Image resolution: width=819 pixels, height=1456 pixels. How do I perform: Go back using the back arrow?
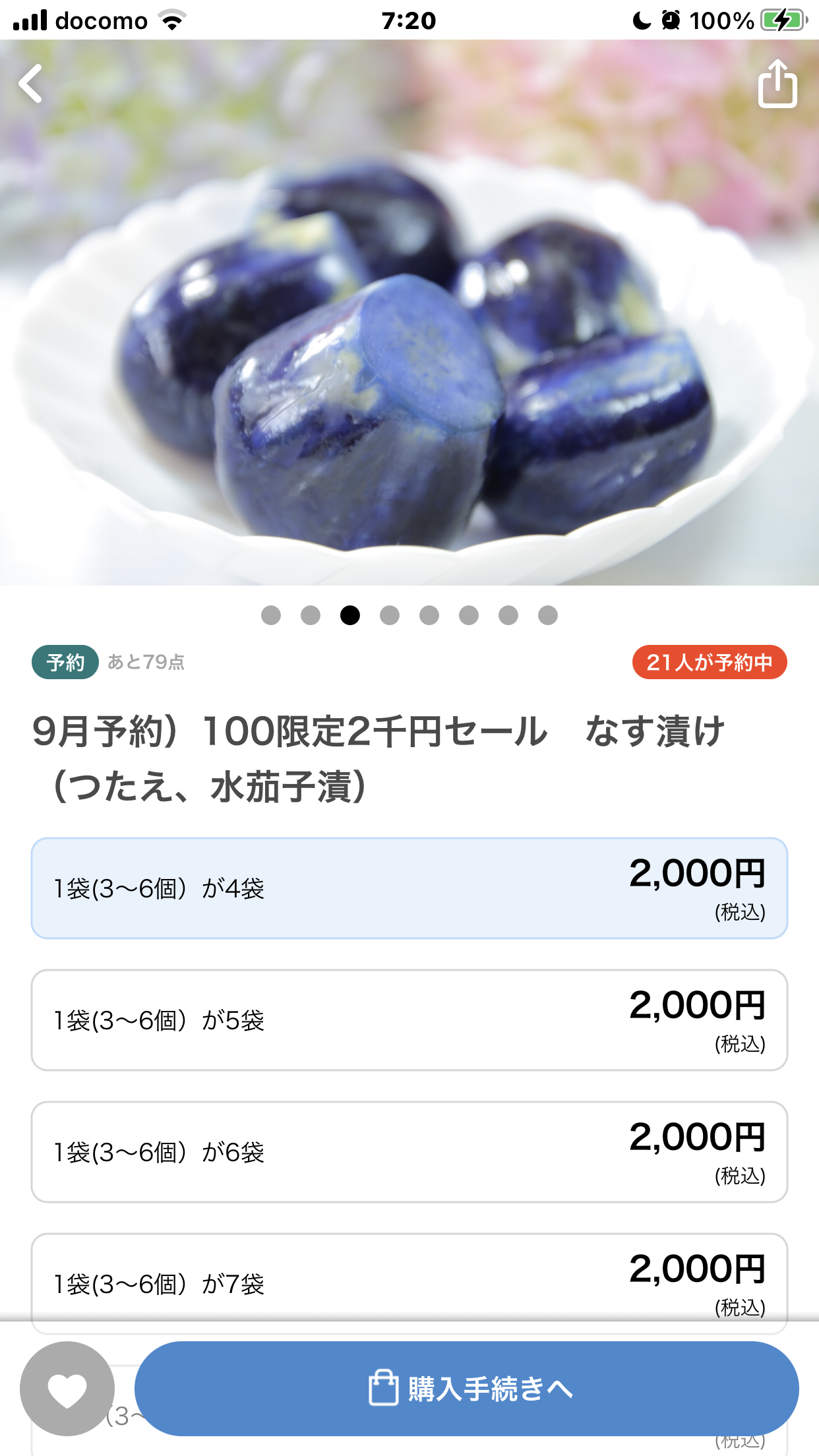pyautogui.click(x=31, y=84)
